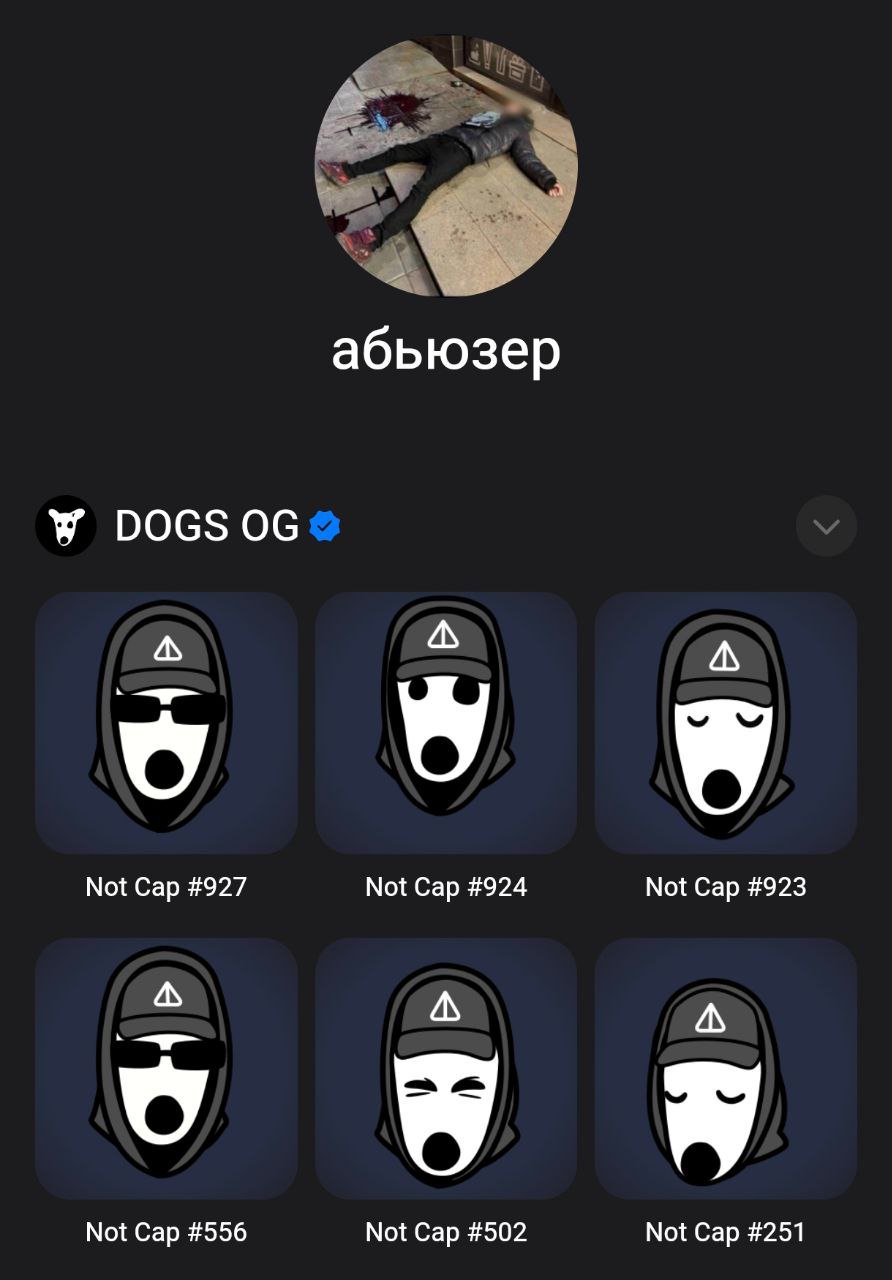View Not Cap #502 collectible
The width and height of the screenshot is (892, 1280).
coord(446,1068)
